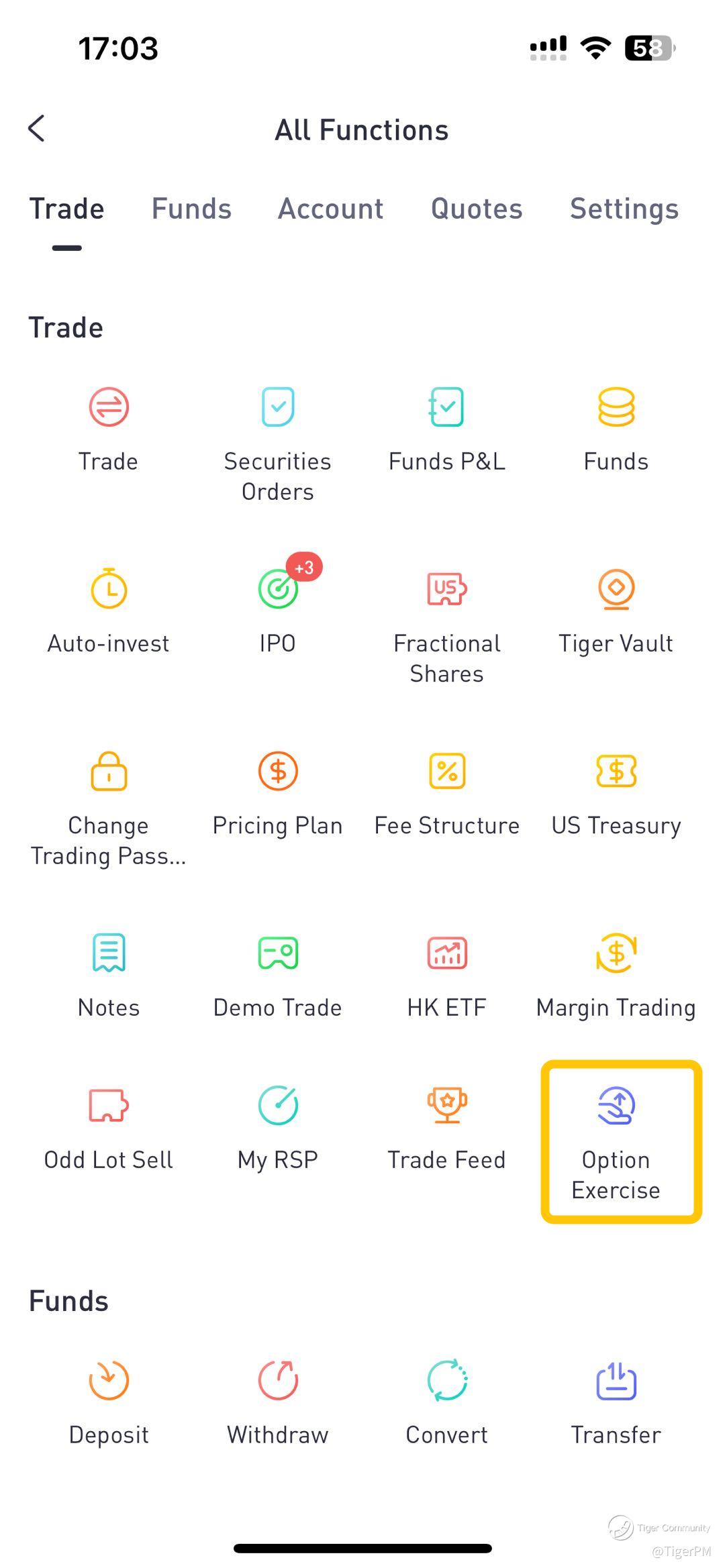Open currency Convert
This screenshot has width=725, height=1568.
pos(447,1402)
